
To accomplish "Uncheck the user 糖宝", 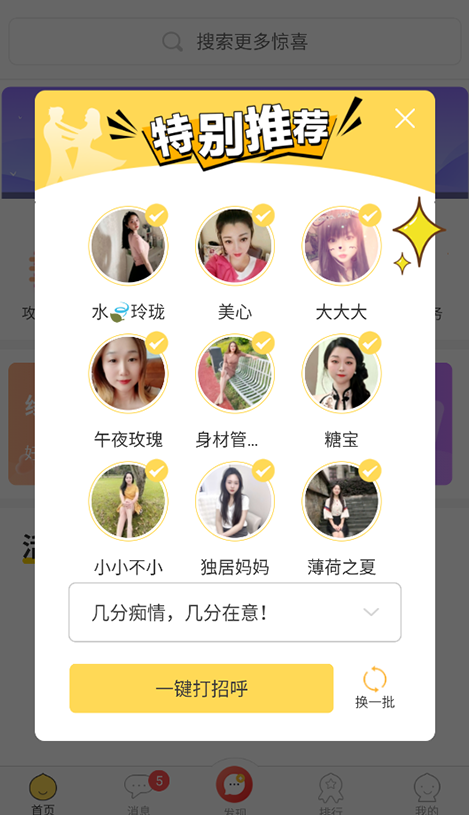I will [x=370, y=343].
